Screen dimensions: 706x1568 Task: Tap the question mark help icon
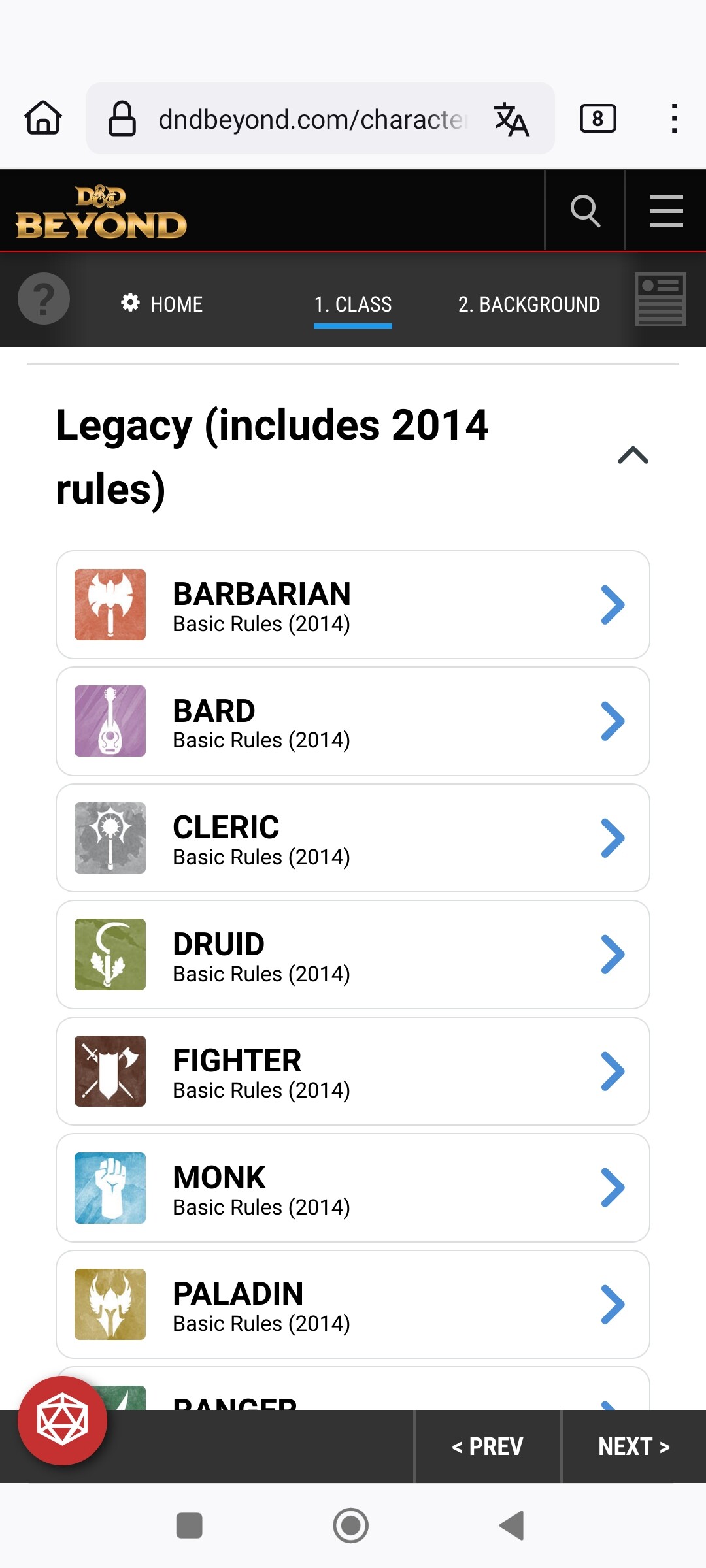tap(44, 299)
